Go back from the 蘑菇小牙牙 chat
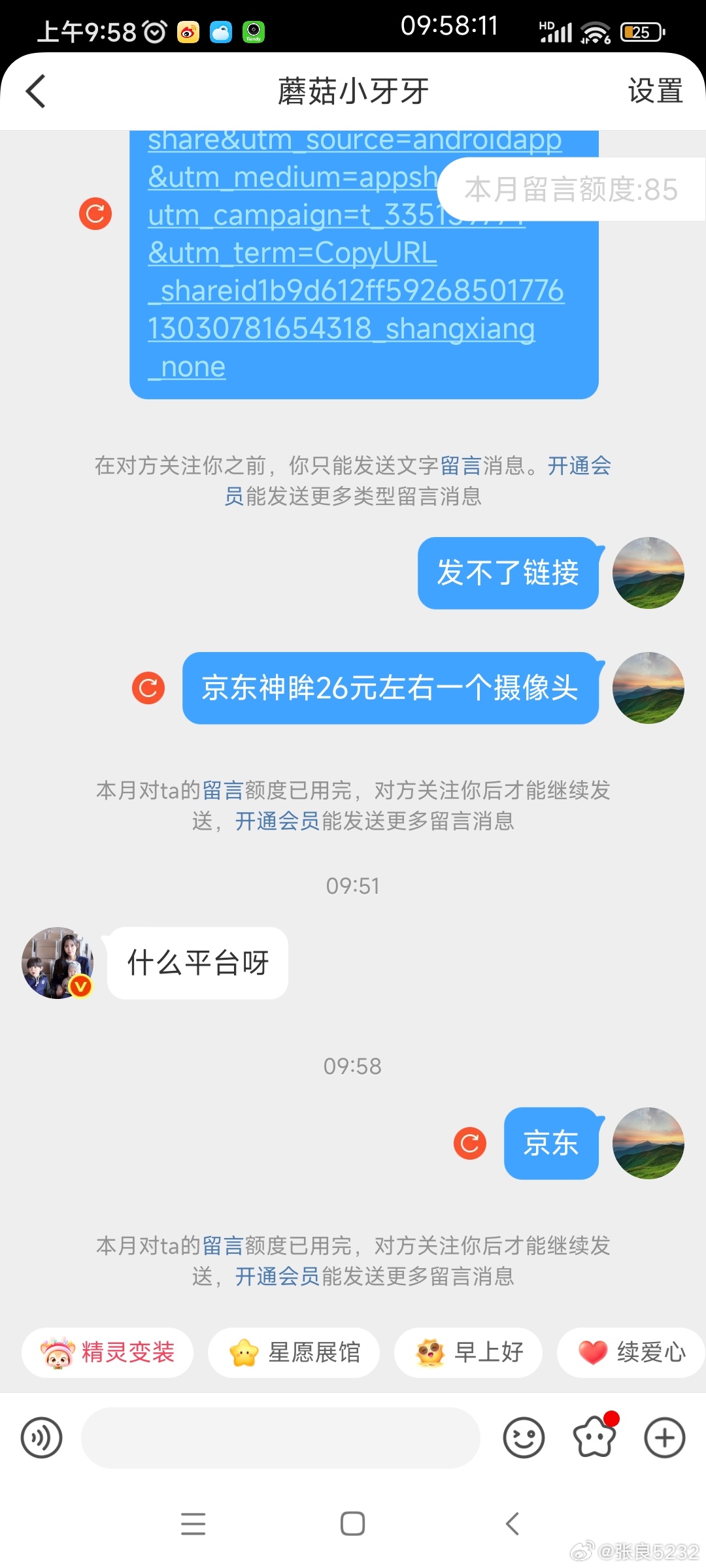The image size is (706, 1568). coord(36,91)
